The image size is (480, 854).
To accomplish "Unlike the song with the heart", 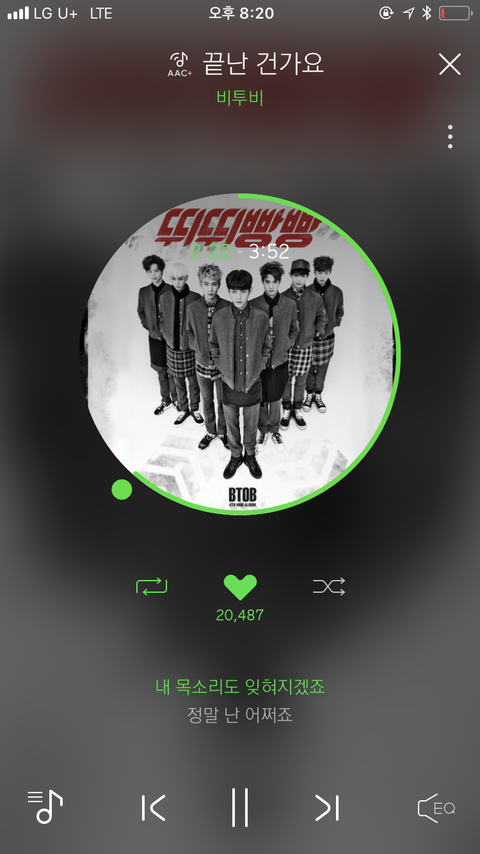I will 240,587.
